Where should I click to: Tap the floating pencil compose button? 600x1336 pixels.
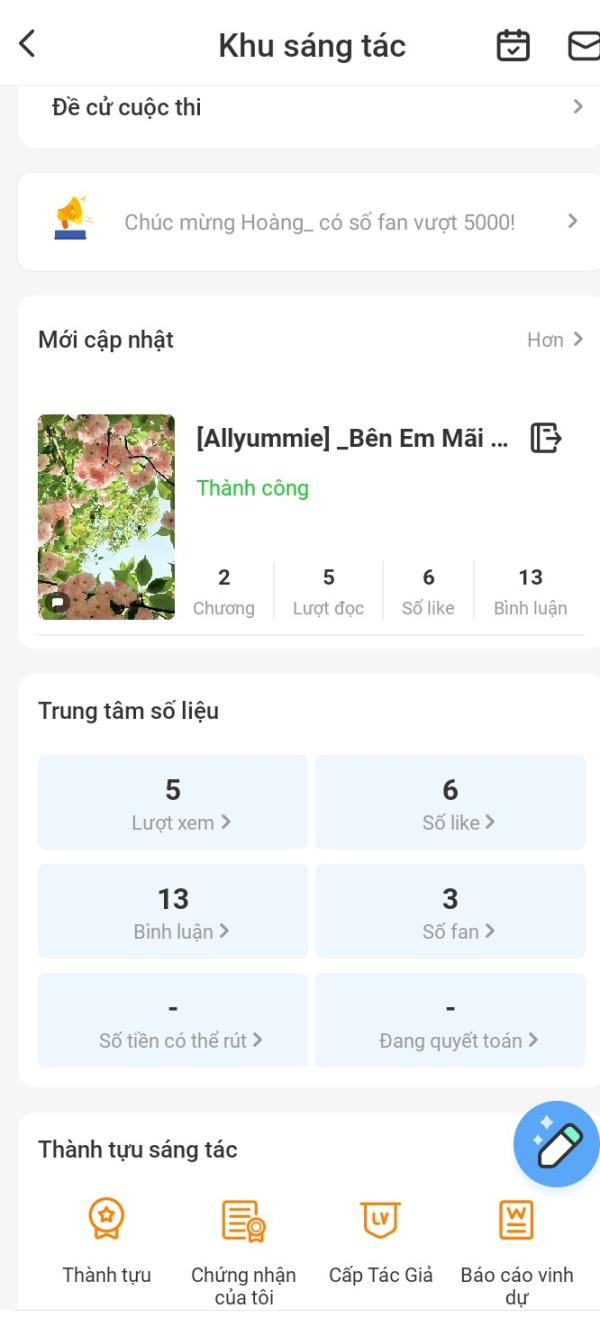(x=557, y=1144)
